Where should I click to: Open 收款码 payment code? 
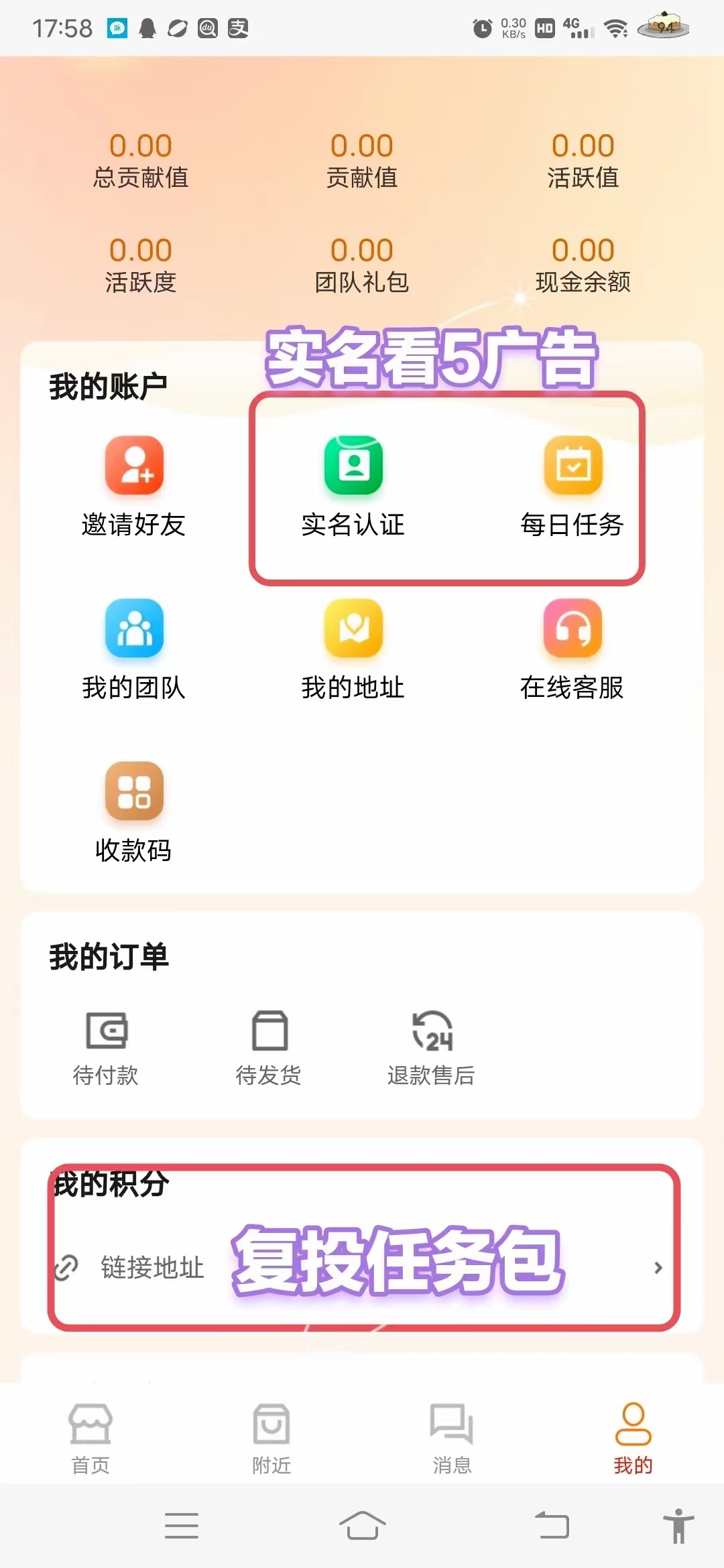133,812
